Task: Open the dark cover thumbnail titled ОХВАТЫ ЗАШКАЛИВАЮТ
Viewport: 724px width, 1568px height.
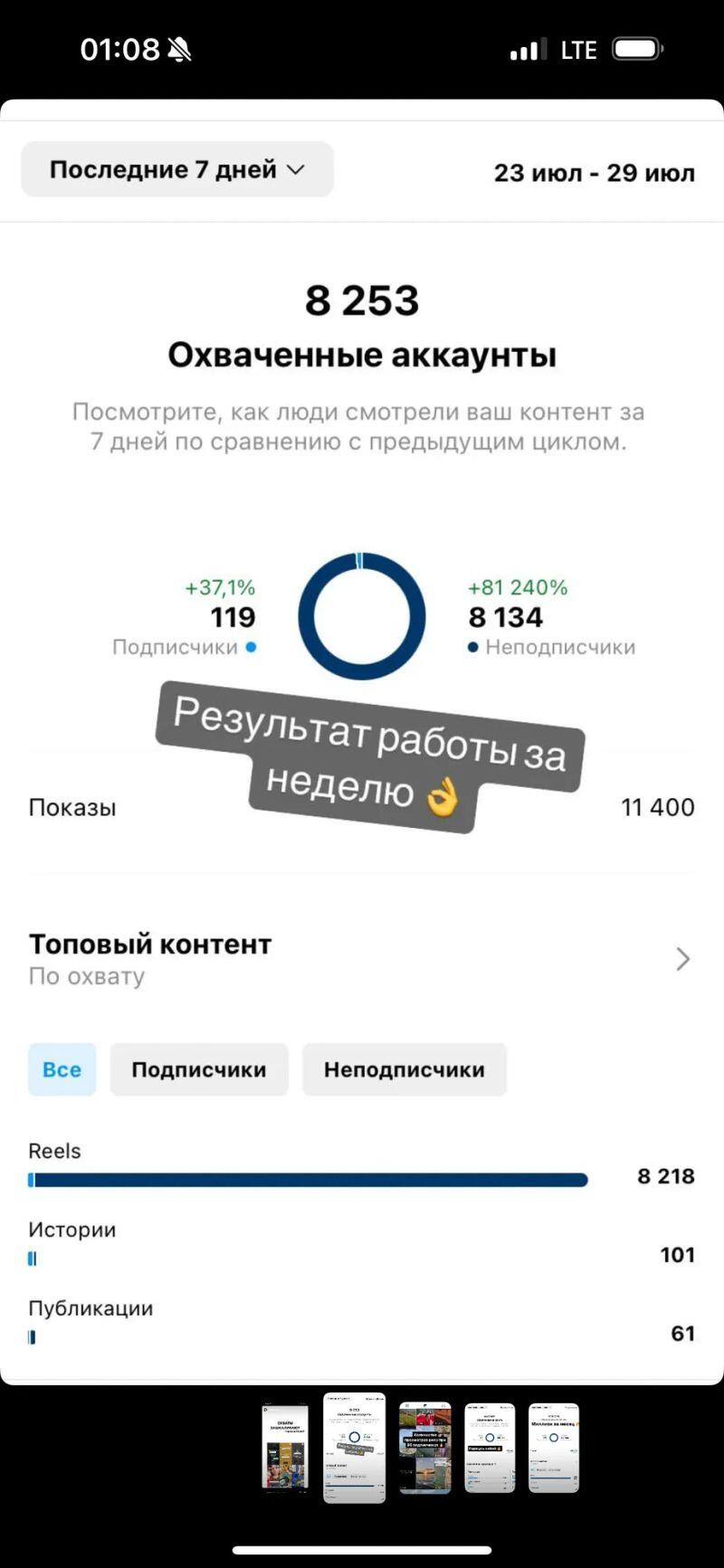Action: point(285,1447)
